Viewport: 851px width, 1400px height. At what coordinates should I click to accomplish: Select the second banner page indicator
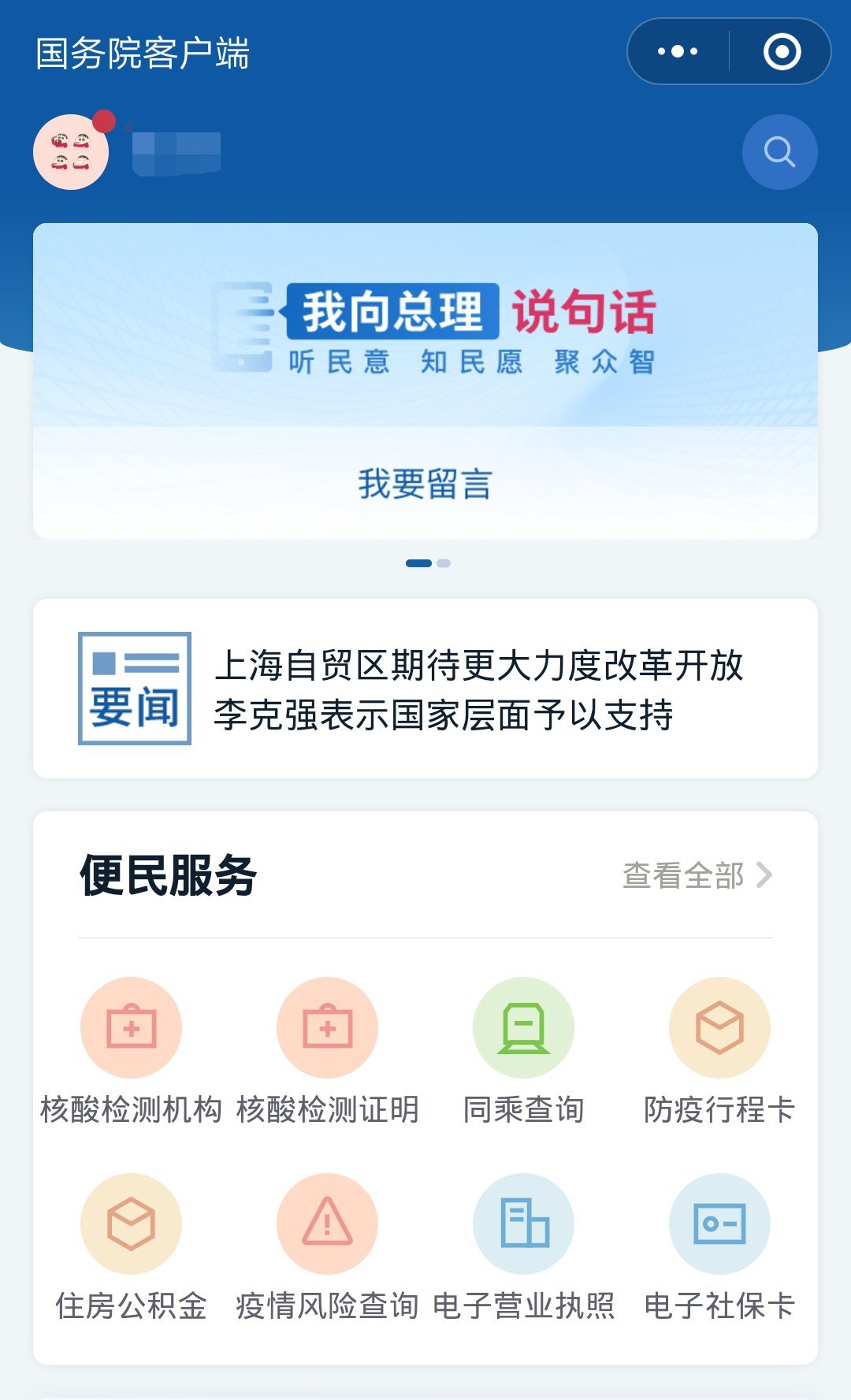tap(444, 563)
